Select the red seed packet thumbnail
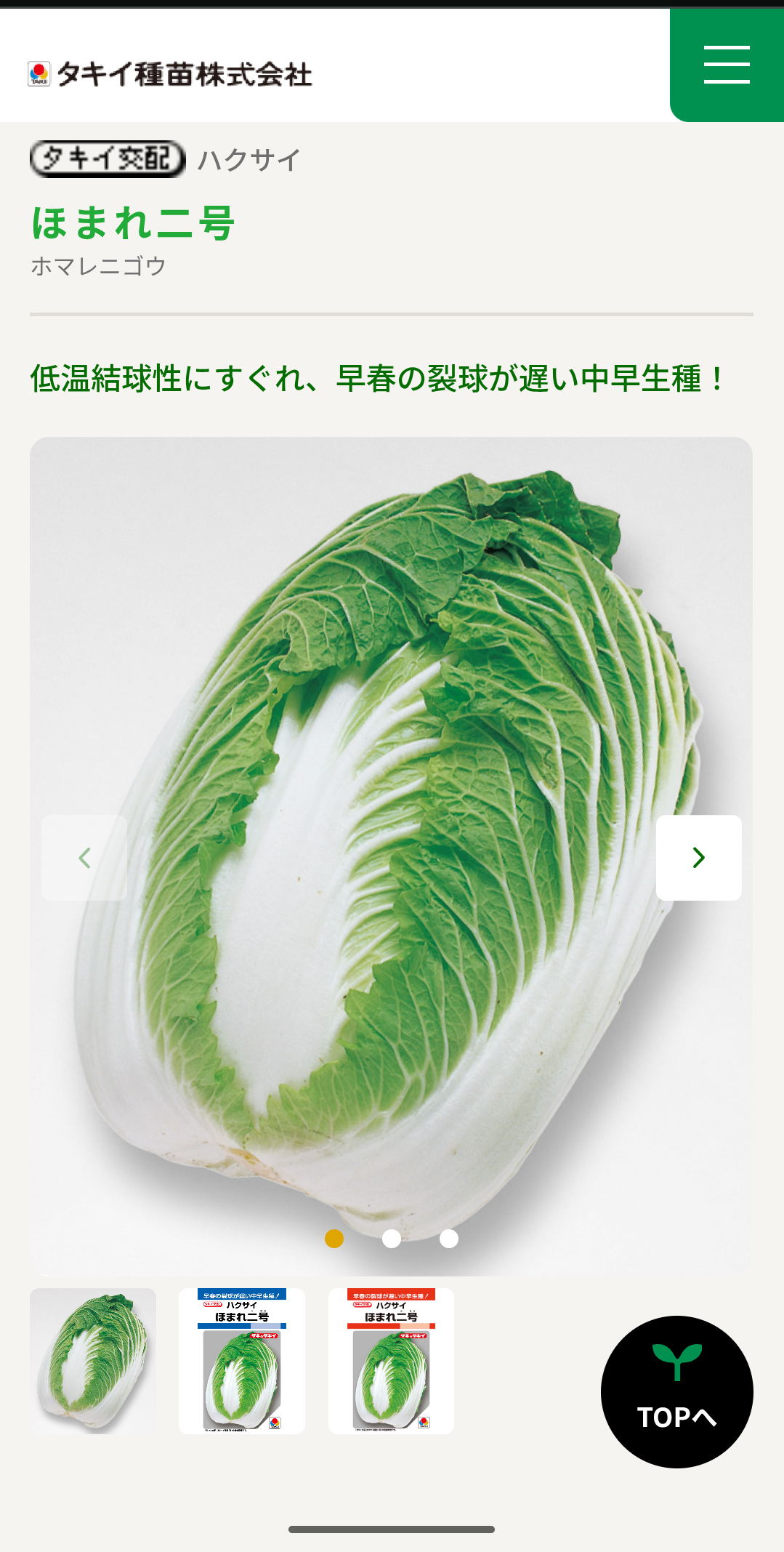Image resolution: width=784 pixels, height=1552 pixels. click(x=391, y=1361)
